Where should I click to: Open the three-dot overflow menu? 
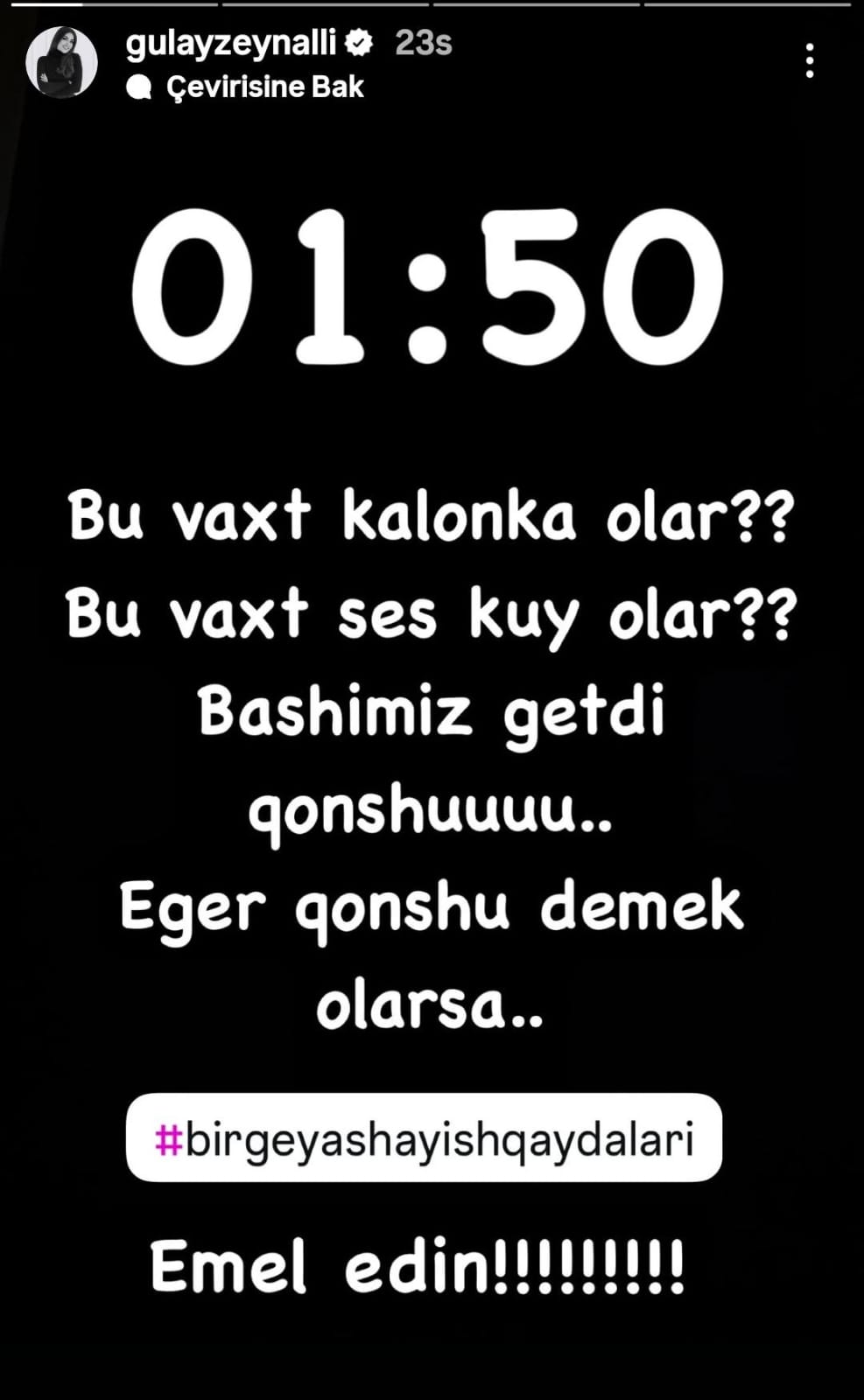(x=810, y=61)
